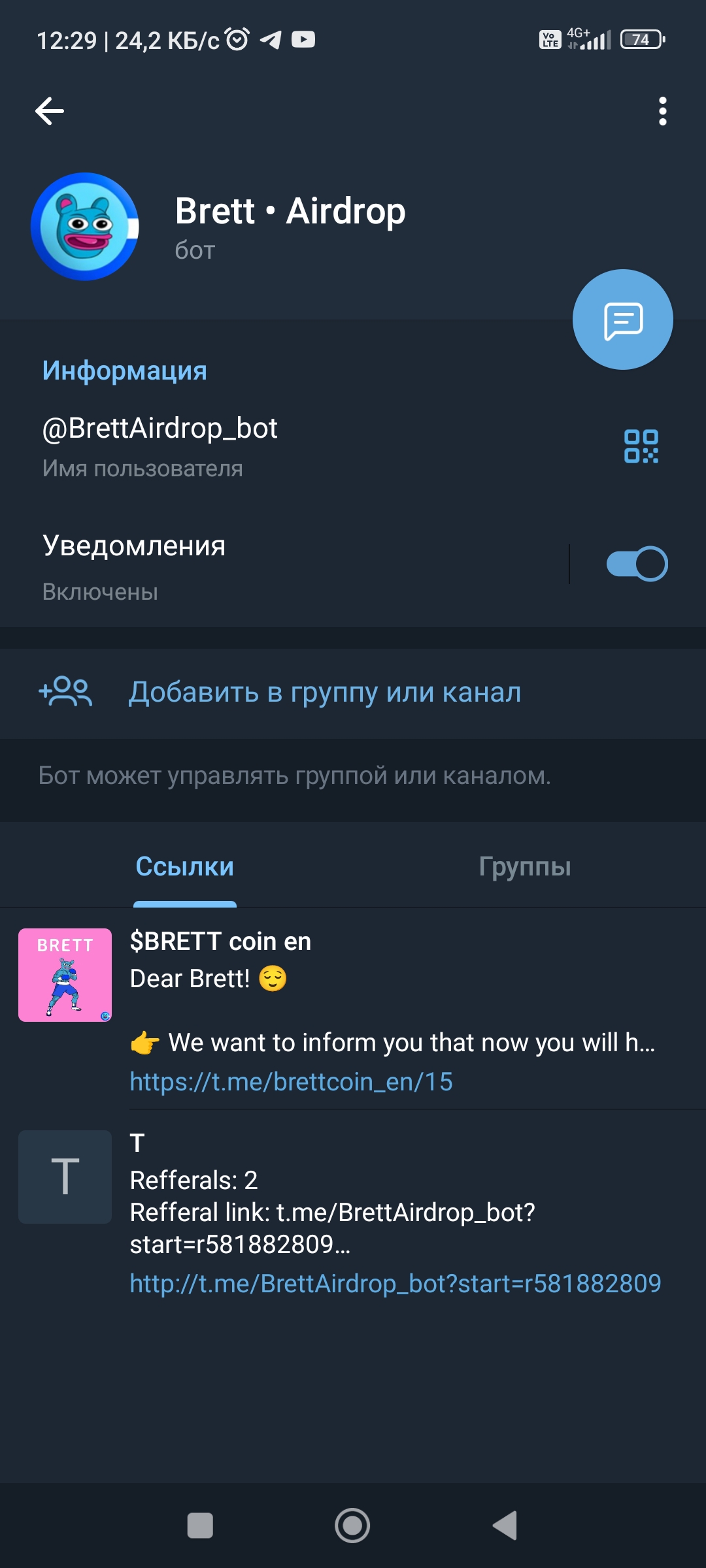Go back using the top arrow

click(50, 111)
